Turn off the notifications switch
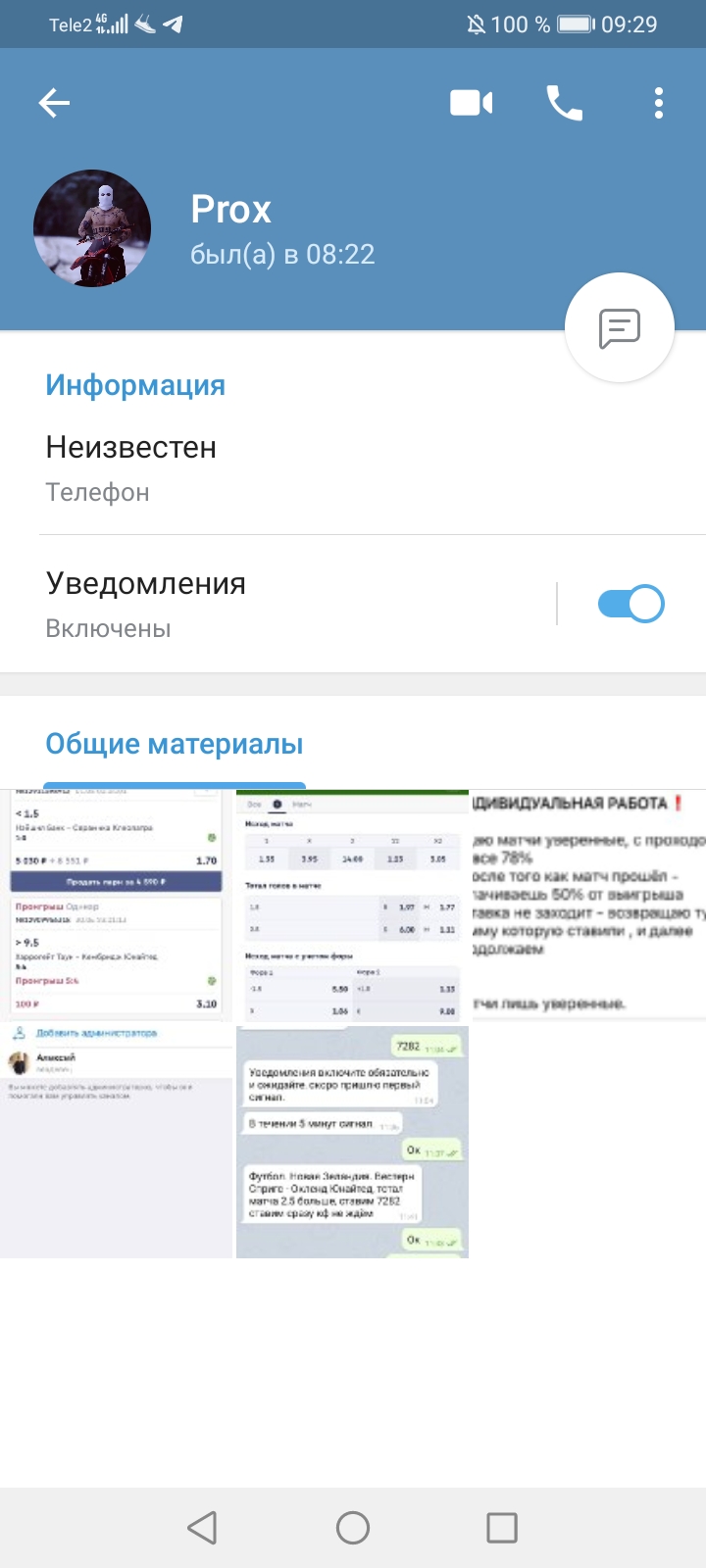 tap(630, 604)
